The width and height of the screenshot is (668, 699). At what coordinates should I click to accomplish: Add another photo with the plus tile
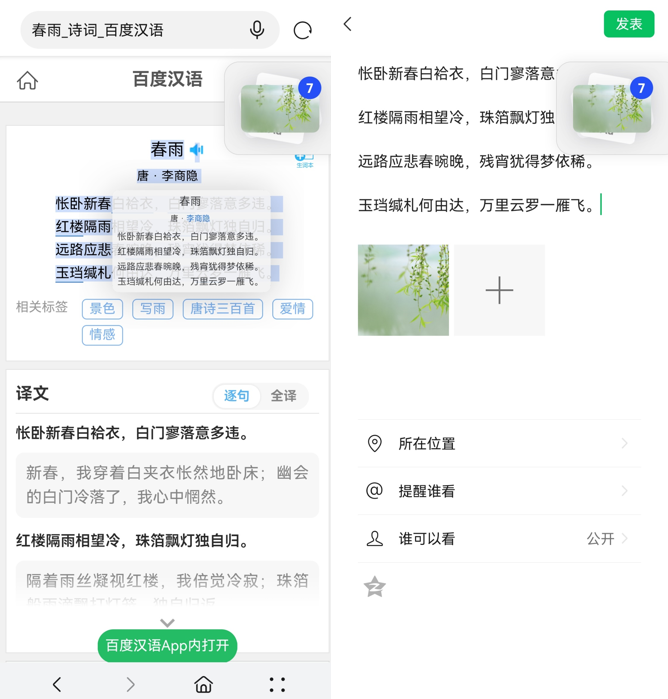click(499, 290)
